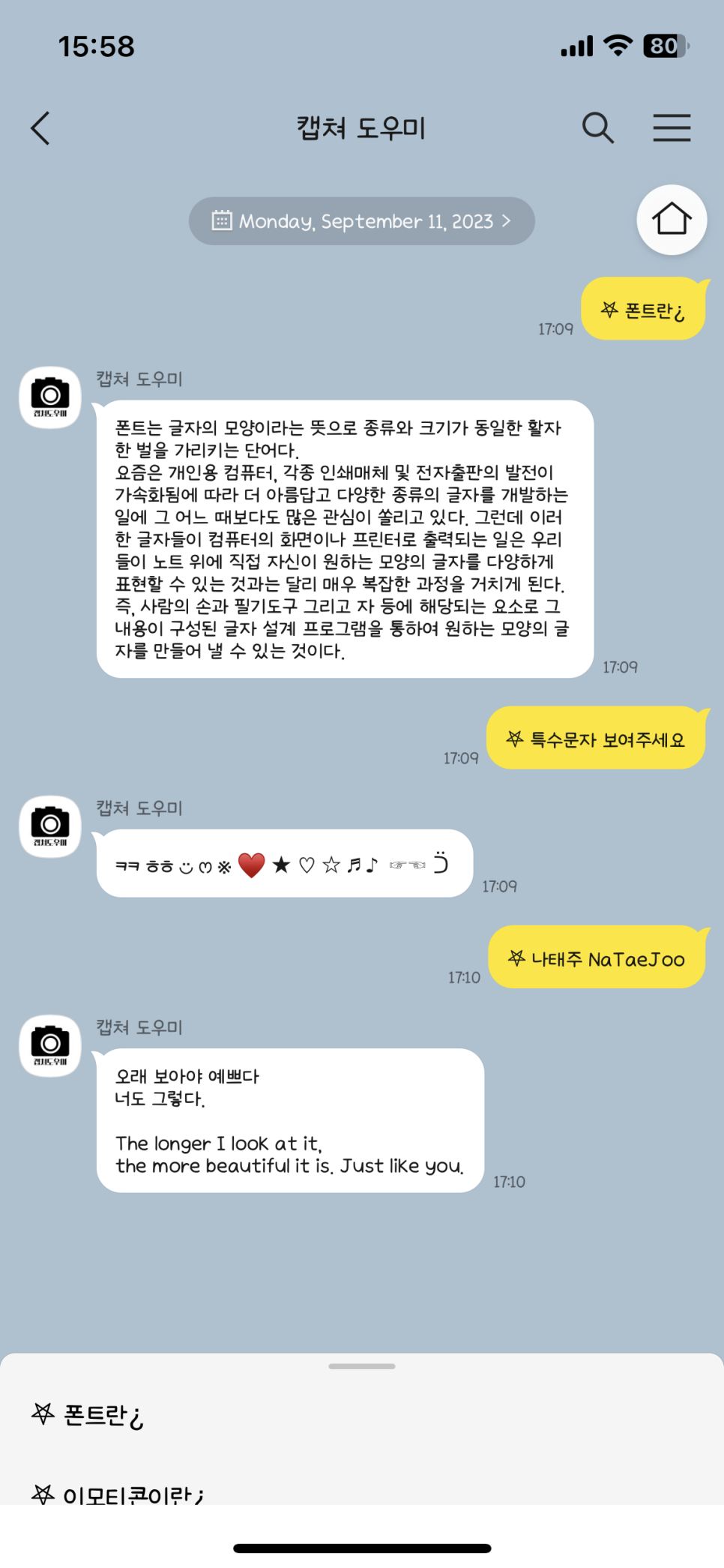Select the 폰트란¿ quick reply option
Image resolution: width=724 pixels, height=1568 pixels.
coord(88,1415)
